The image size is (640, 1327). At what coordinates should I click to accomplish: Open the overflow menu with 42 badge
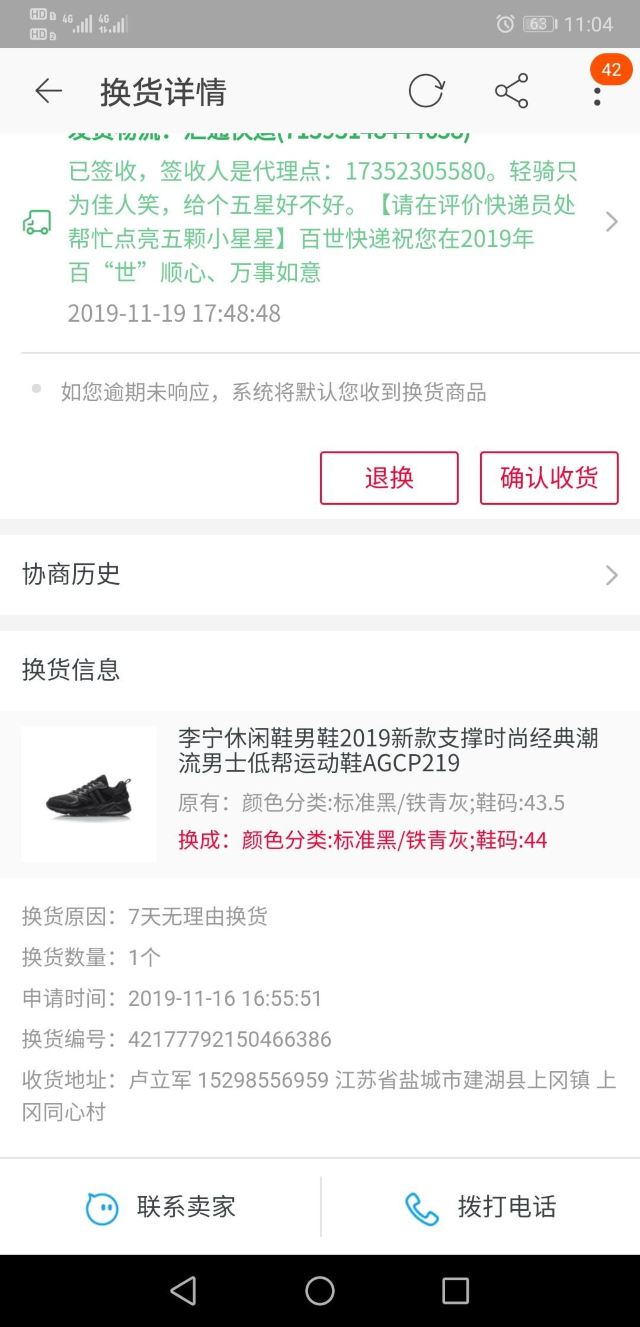(597, 92)
